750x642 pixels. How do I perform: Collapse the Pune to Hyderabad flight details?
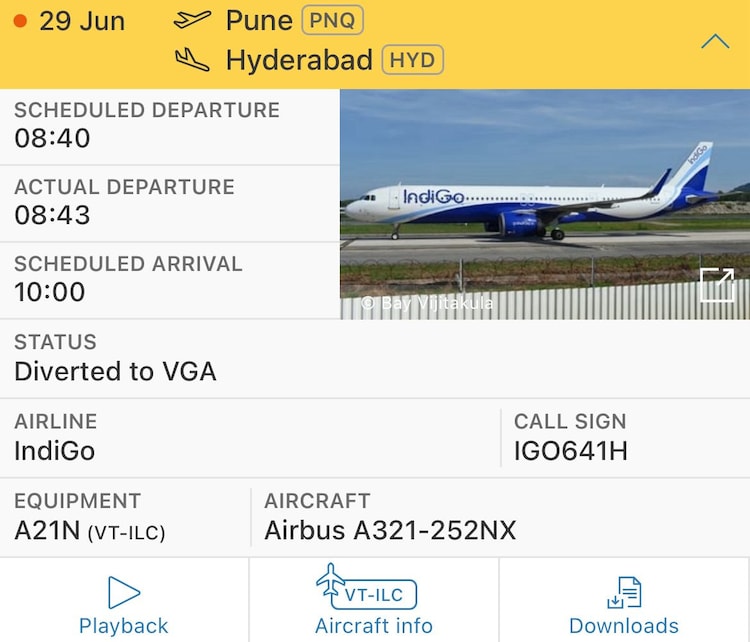click(x=715, y=42)
